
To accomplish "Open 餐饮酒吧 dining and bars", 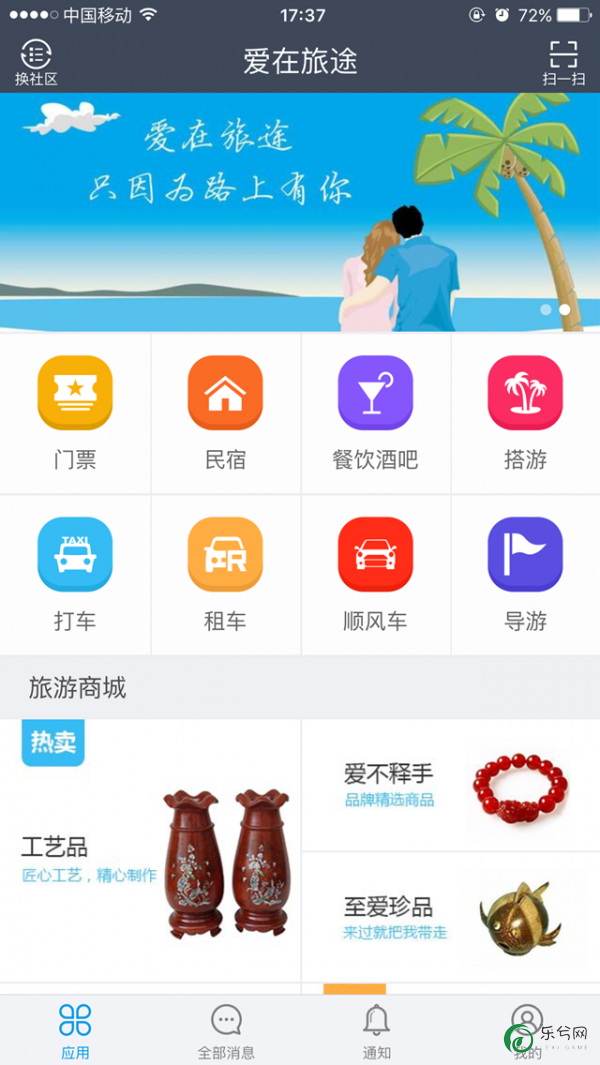I will click(375, 412).
